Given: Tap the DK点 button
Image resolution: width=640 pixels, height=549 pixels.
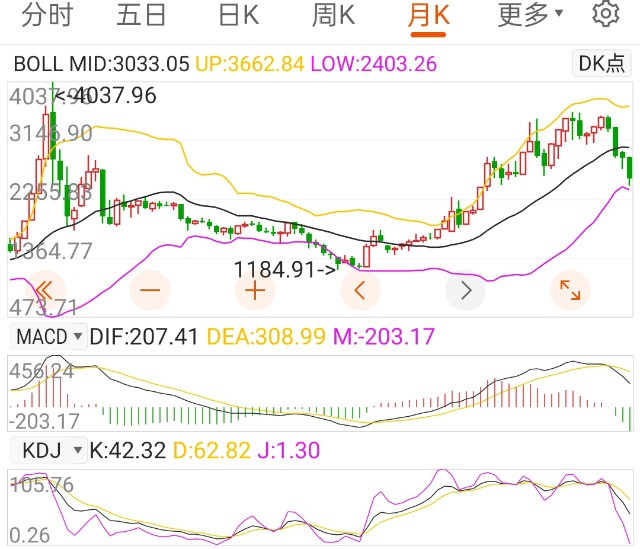Looking at the screenshot, I should [602, 63].
